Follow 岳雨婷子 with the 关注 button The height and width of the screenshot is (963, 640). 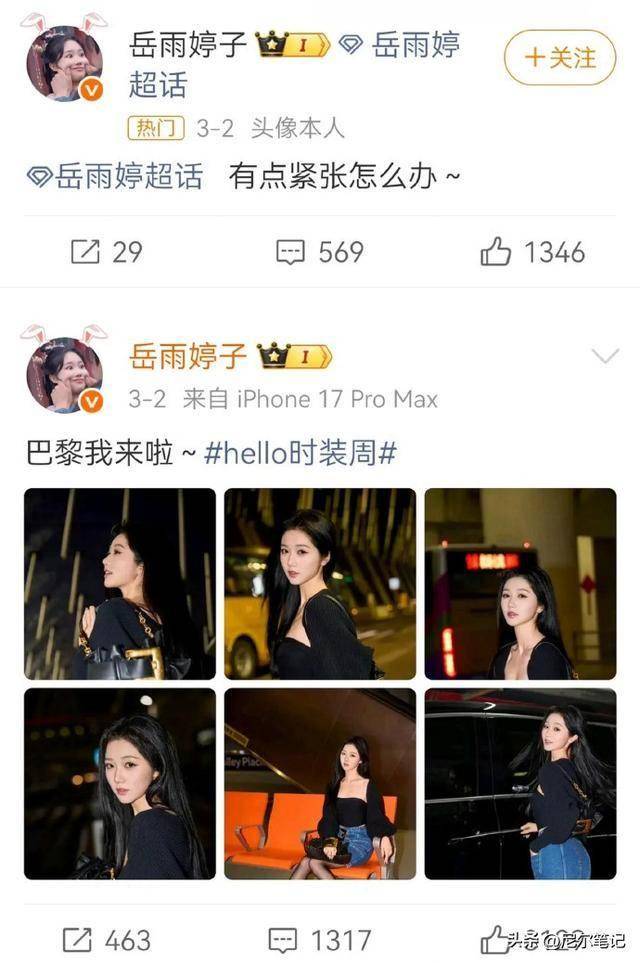pyautogui.click(x=559, y=57)
